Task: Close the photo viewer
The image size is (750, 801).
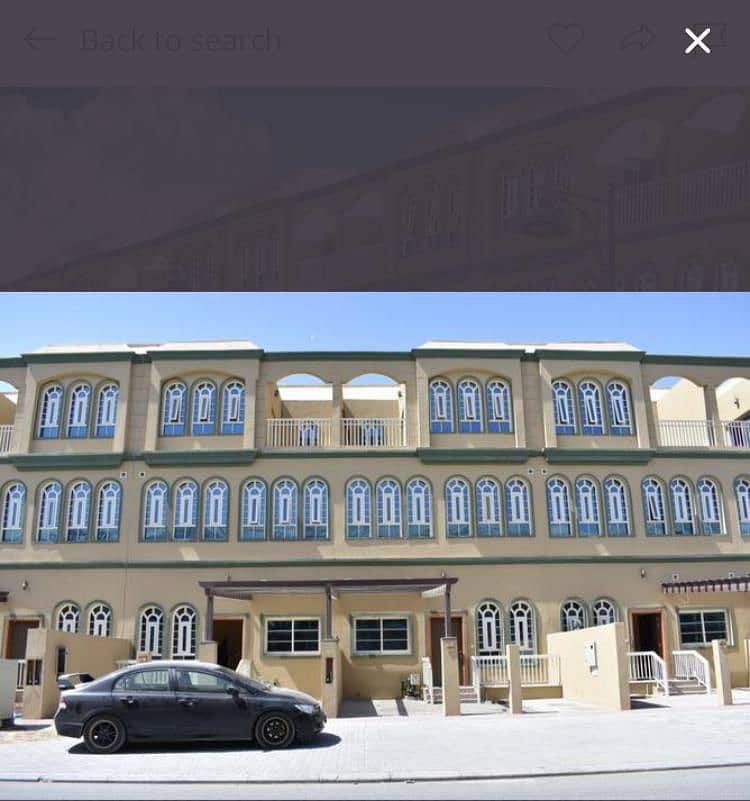Action: [x=697, y=41]
